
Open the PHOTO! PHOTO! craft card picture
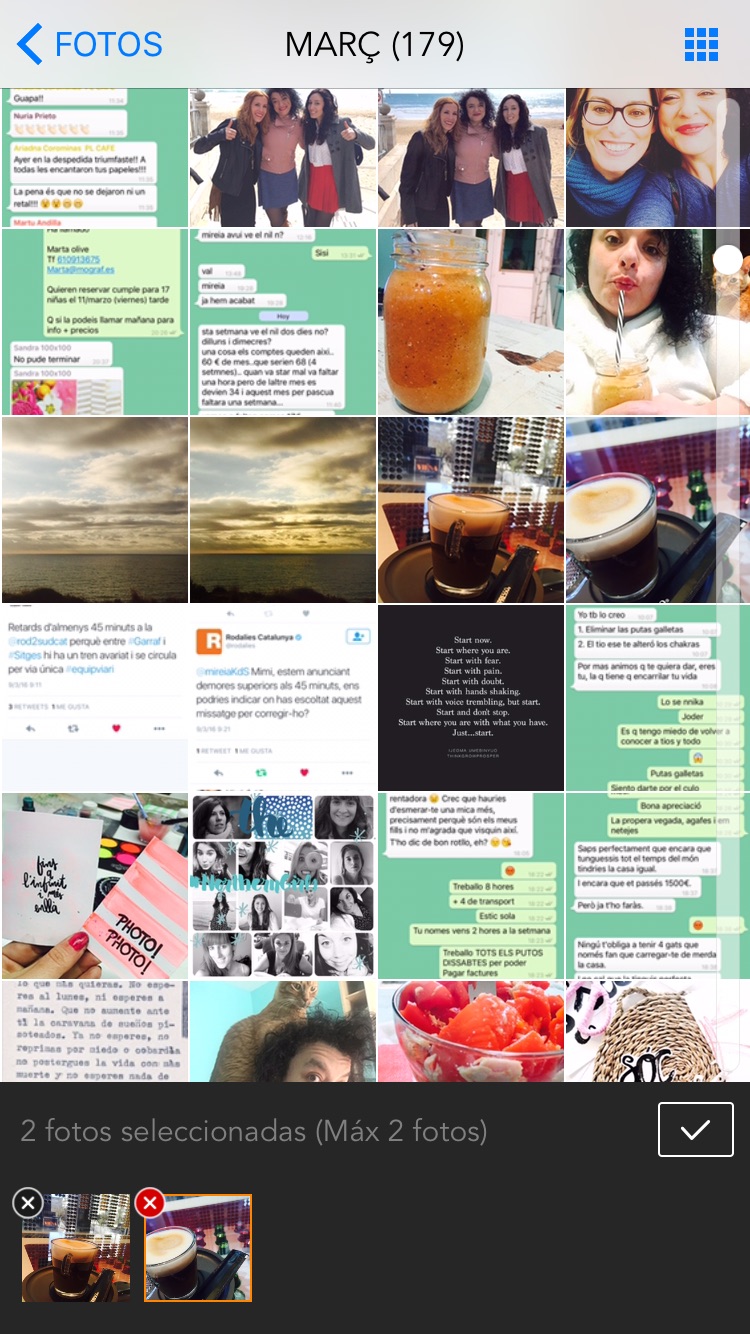tap(94, 886)
